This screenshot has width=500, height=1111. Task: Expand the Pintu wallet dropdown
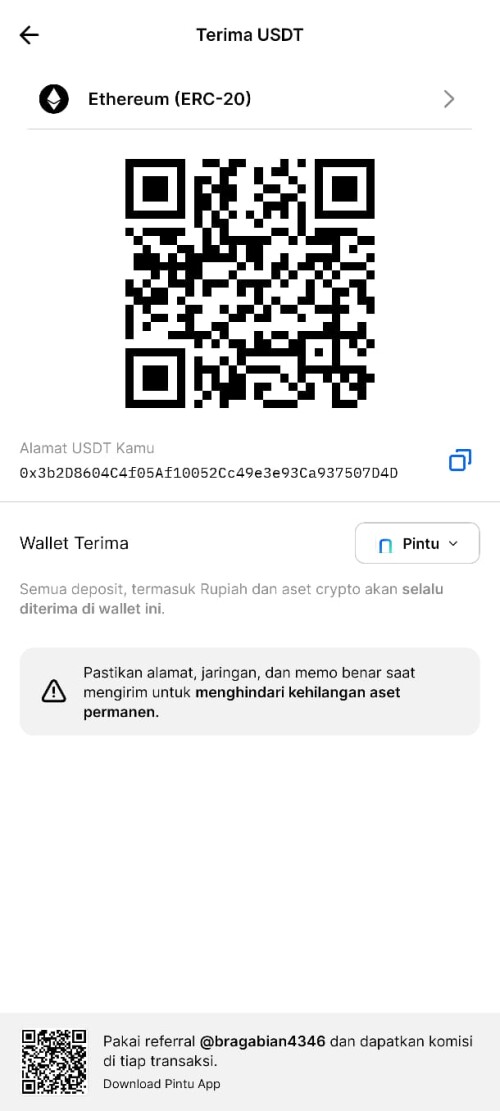click(417, 543)
